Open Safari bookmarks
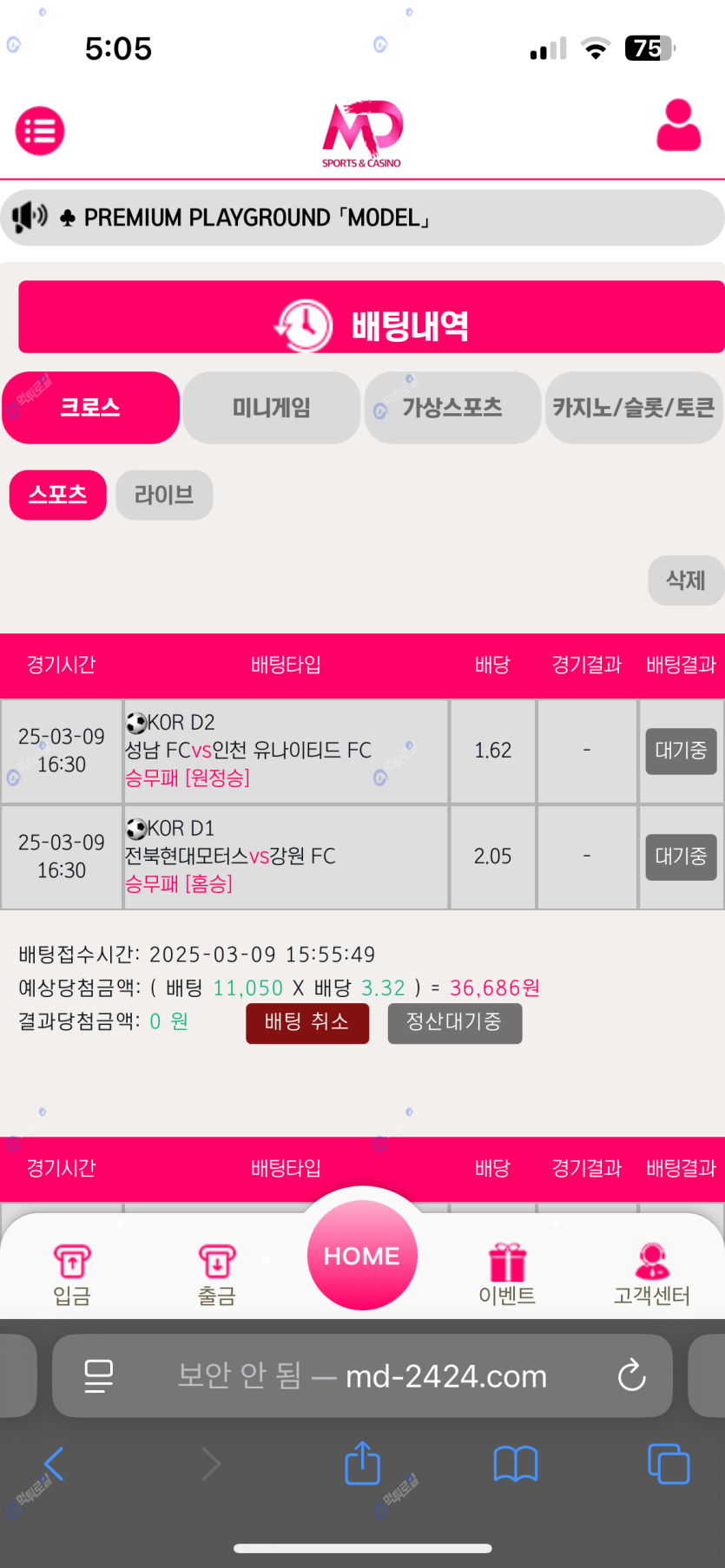 click(x=516, y=1464)
